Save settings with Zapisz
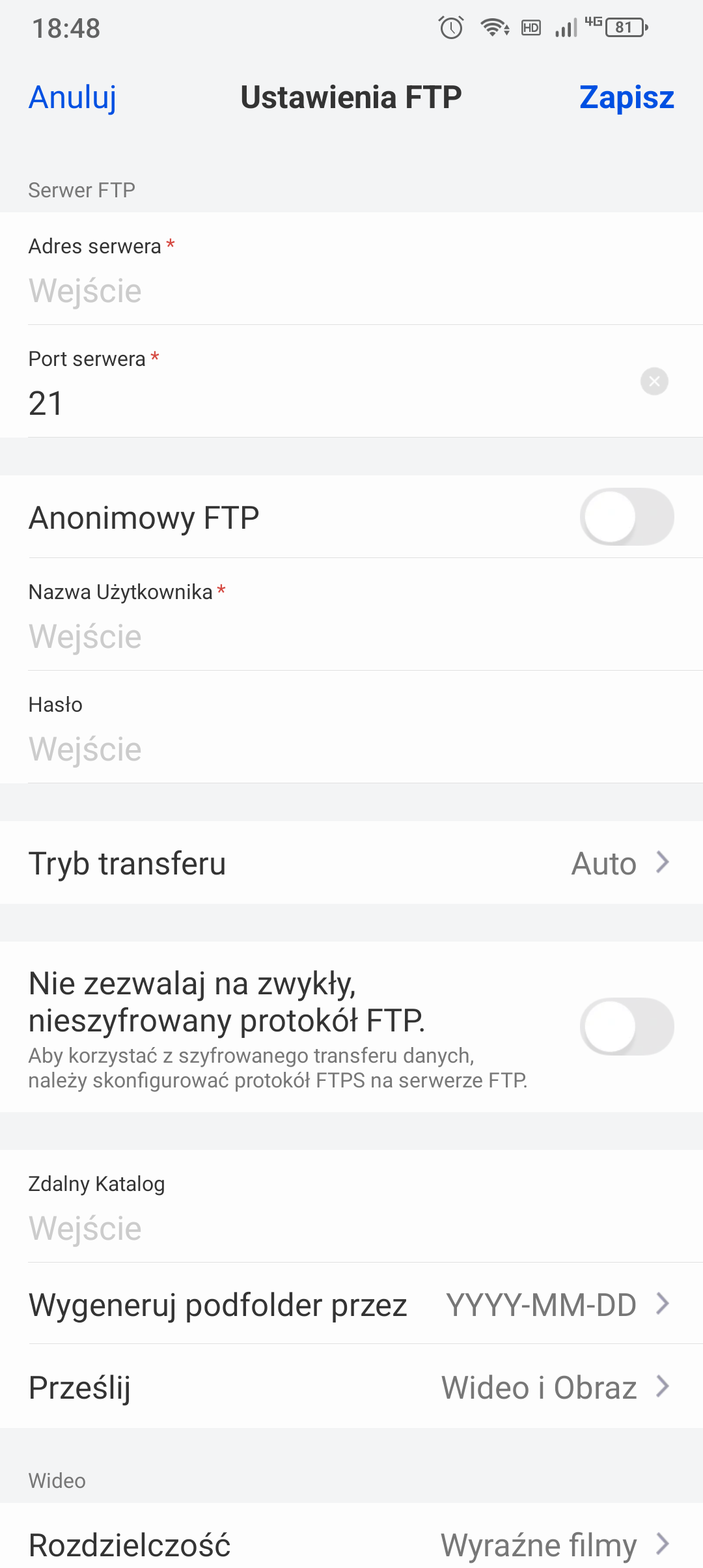Image resolution: width=703 pixels, height=1568 pixels. point(626,98)
